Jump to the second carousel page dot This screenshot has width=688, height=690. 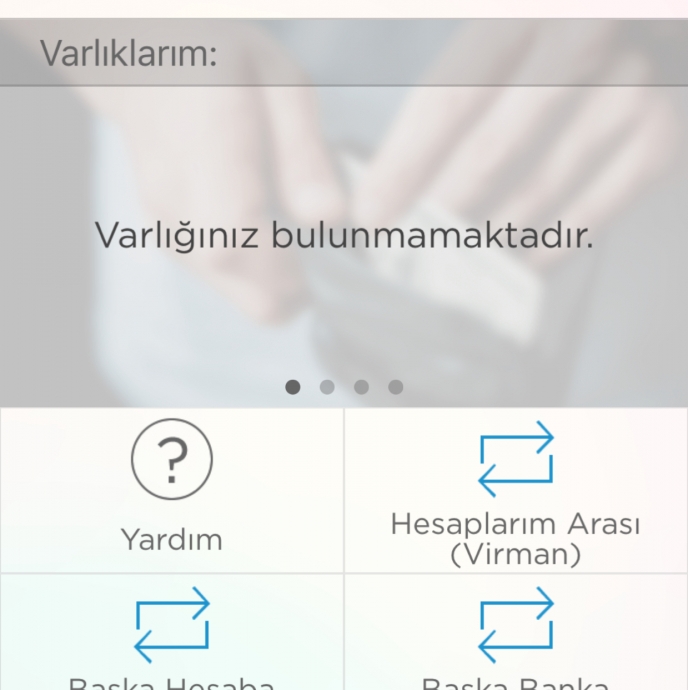pos(327,387)
